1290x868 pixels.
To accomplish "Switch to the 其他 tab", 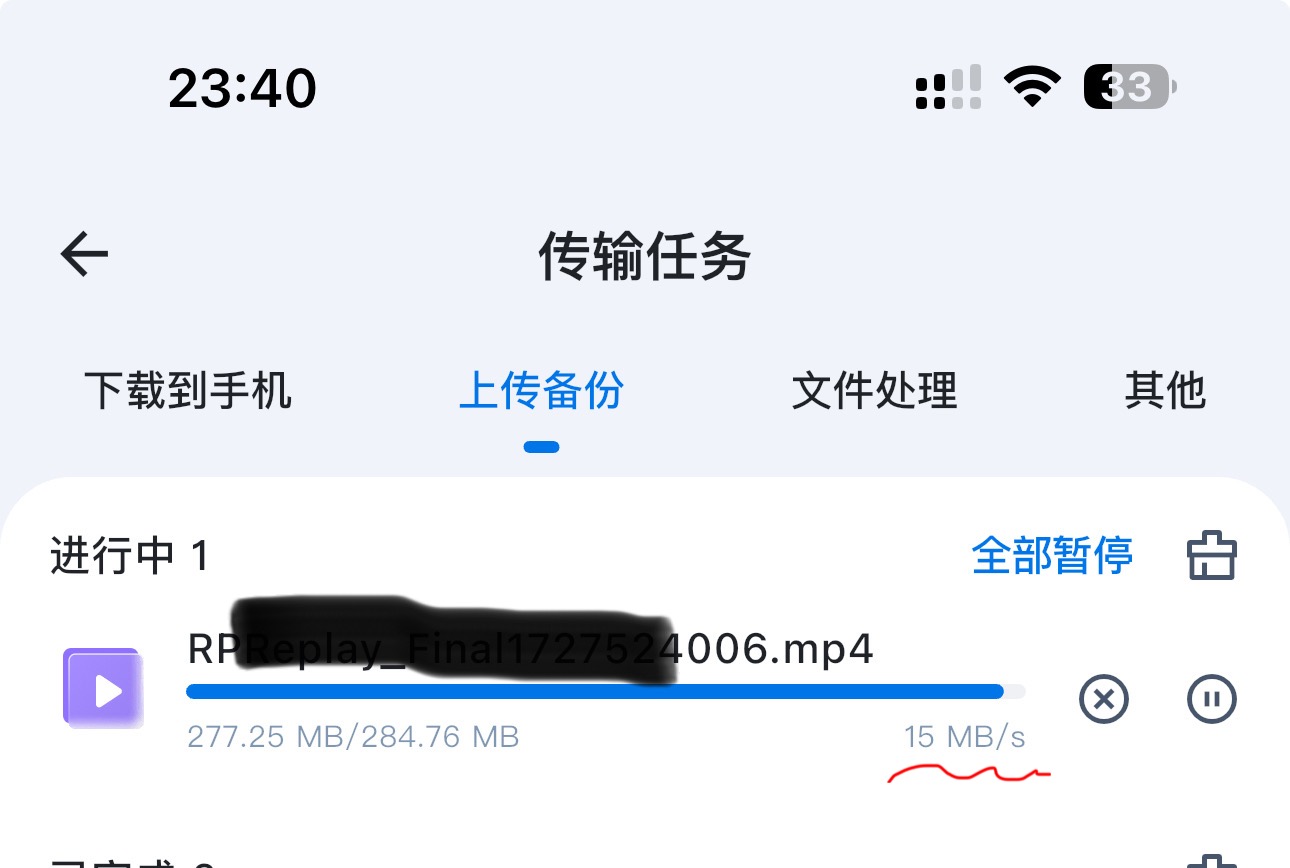I will (1165, 390).
